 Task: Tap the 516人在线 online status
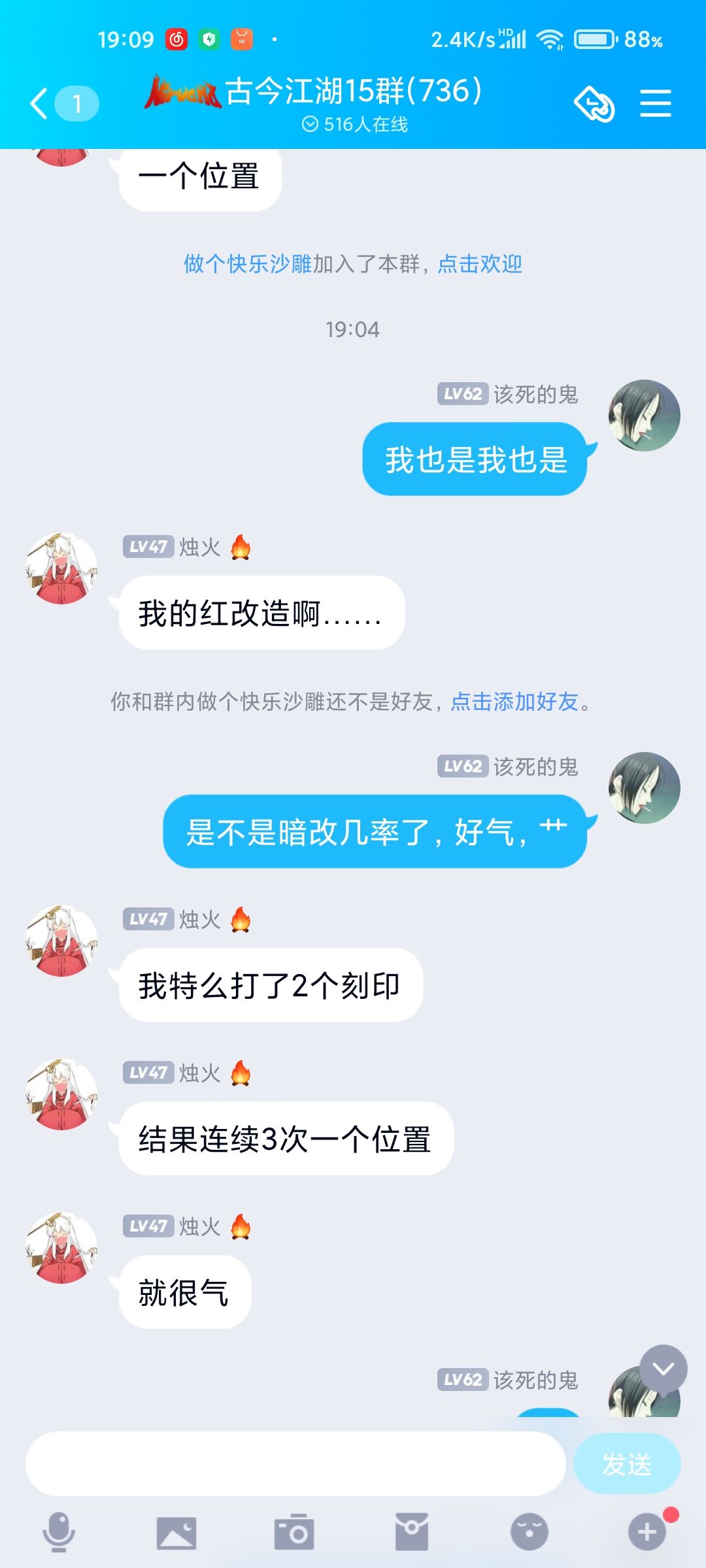pos(353,124)
